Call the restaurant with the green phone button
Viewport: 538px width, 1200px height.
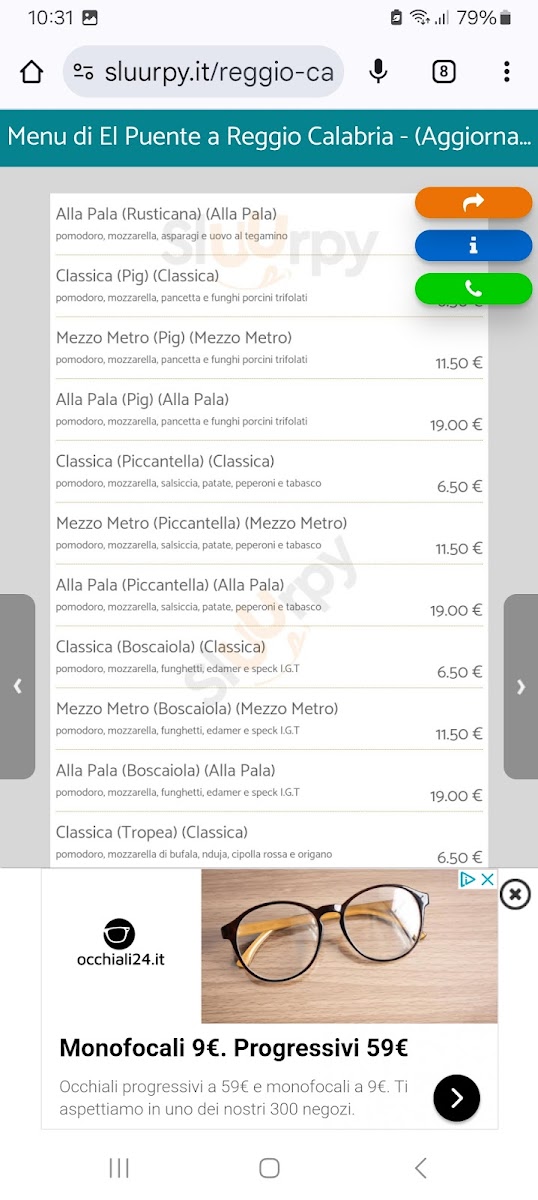[x=473, y=289]
